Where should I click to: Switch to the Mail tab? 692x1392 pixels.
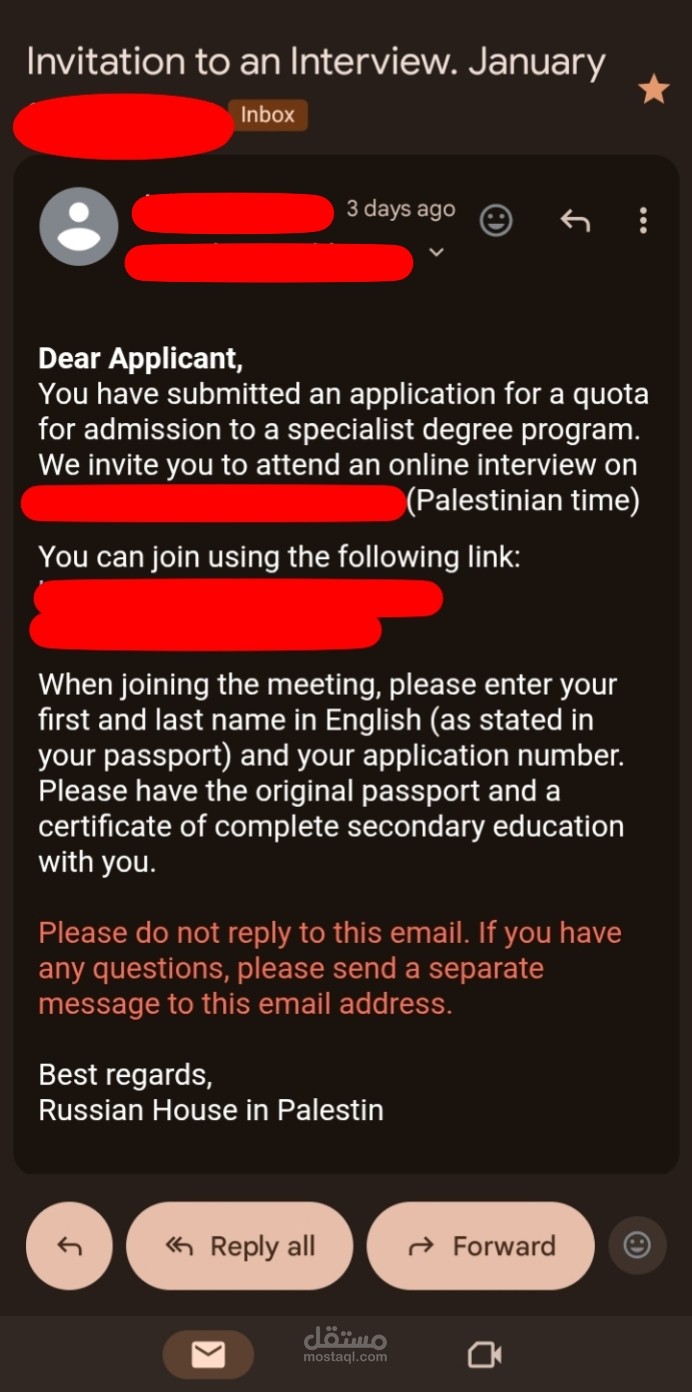point(208,1355)
